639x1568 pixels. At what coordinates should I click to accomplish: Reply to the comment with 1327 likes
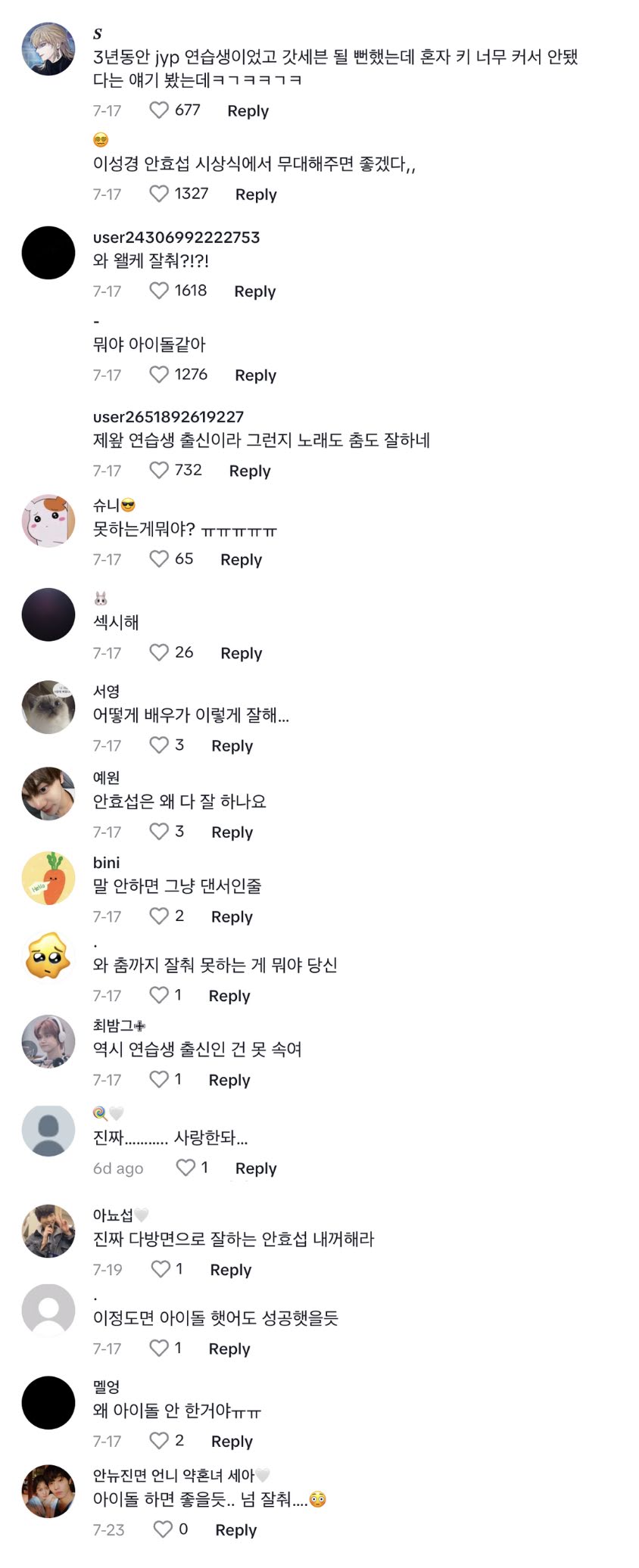coord(256,194)
